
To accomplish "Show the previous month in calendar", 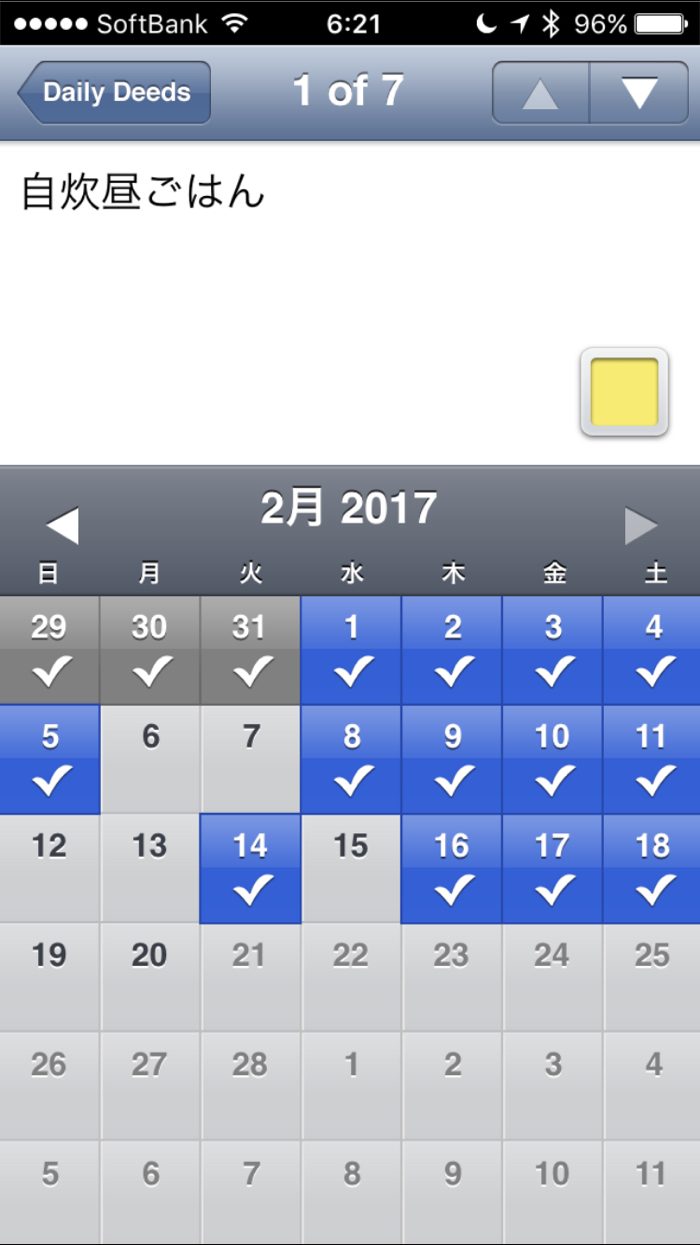I will click(x=62, y=524).
